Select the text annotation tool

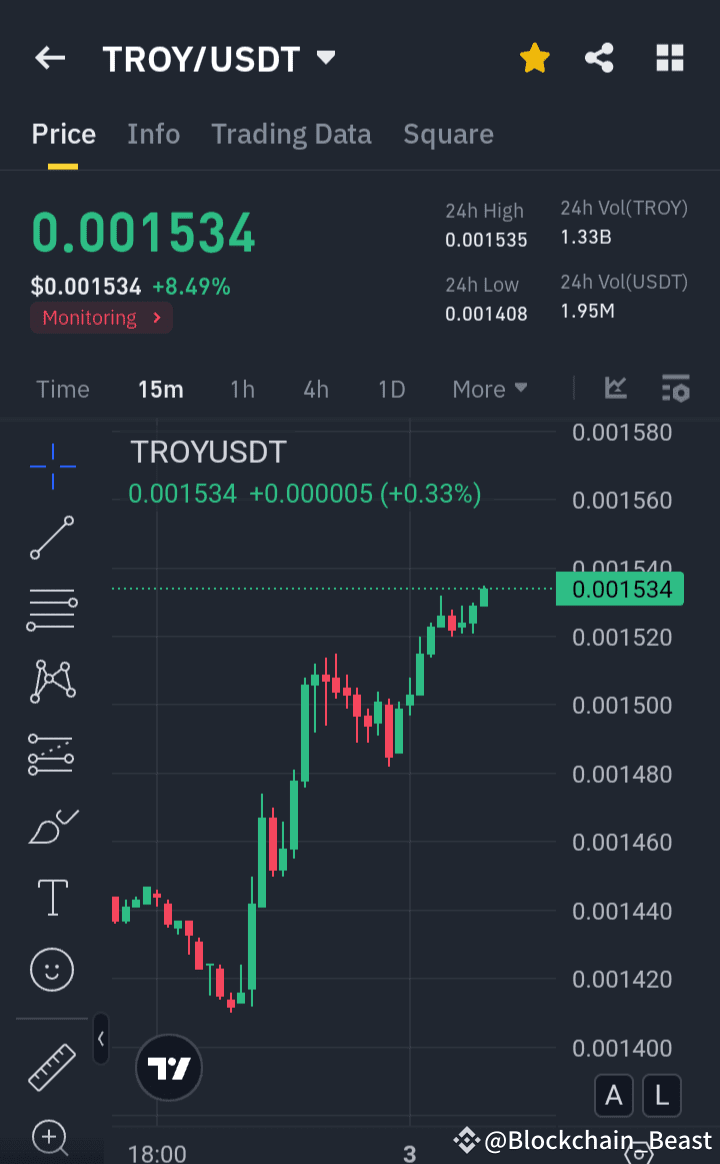click(x=51, y=897)
